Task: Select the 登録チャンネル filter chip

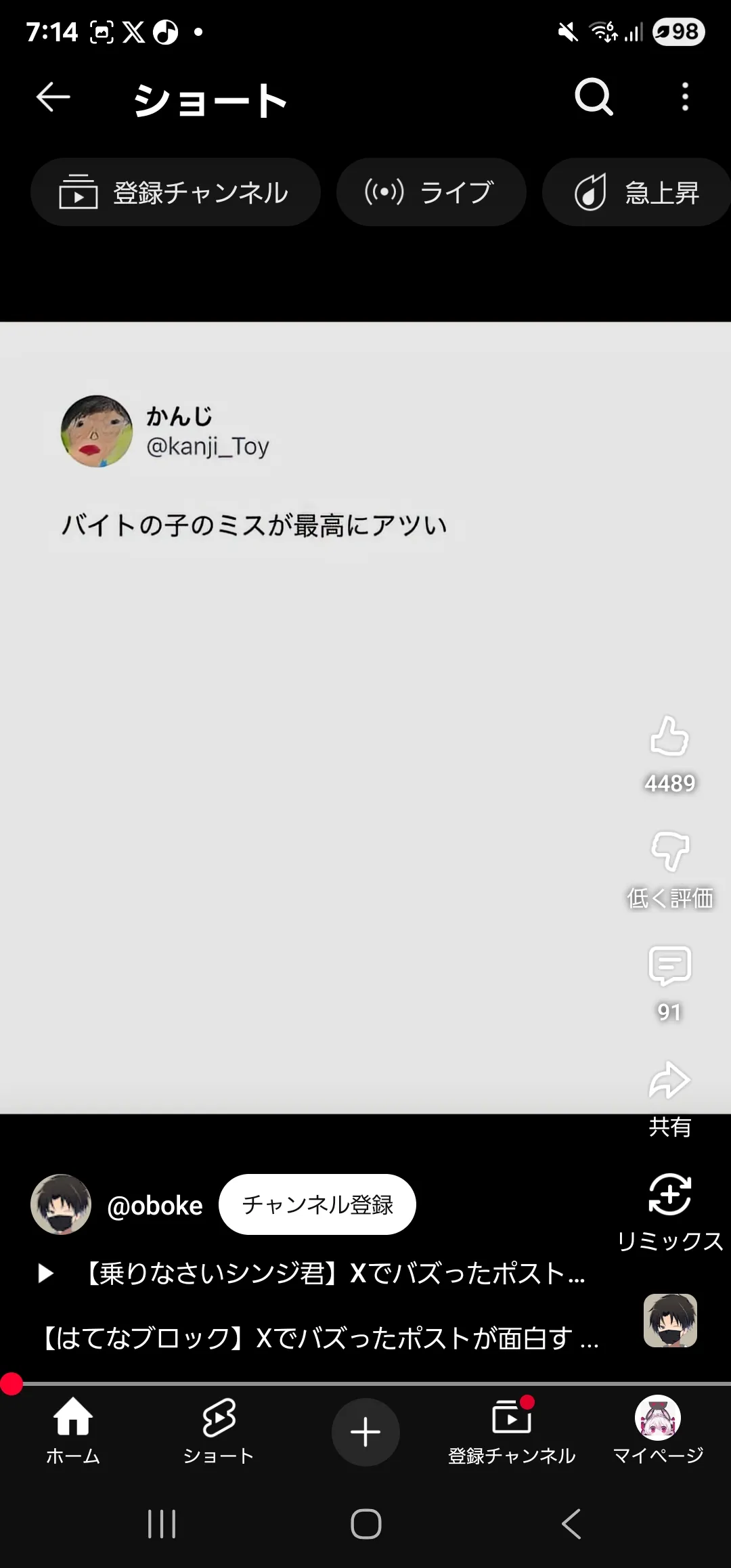Action: point(175,192)
